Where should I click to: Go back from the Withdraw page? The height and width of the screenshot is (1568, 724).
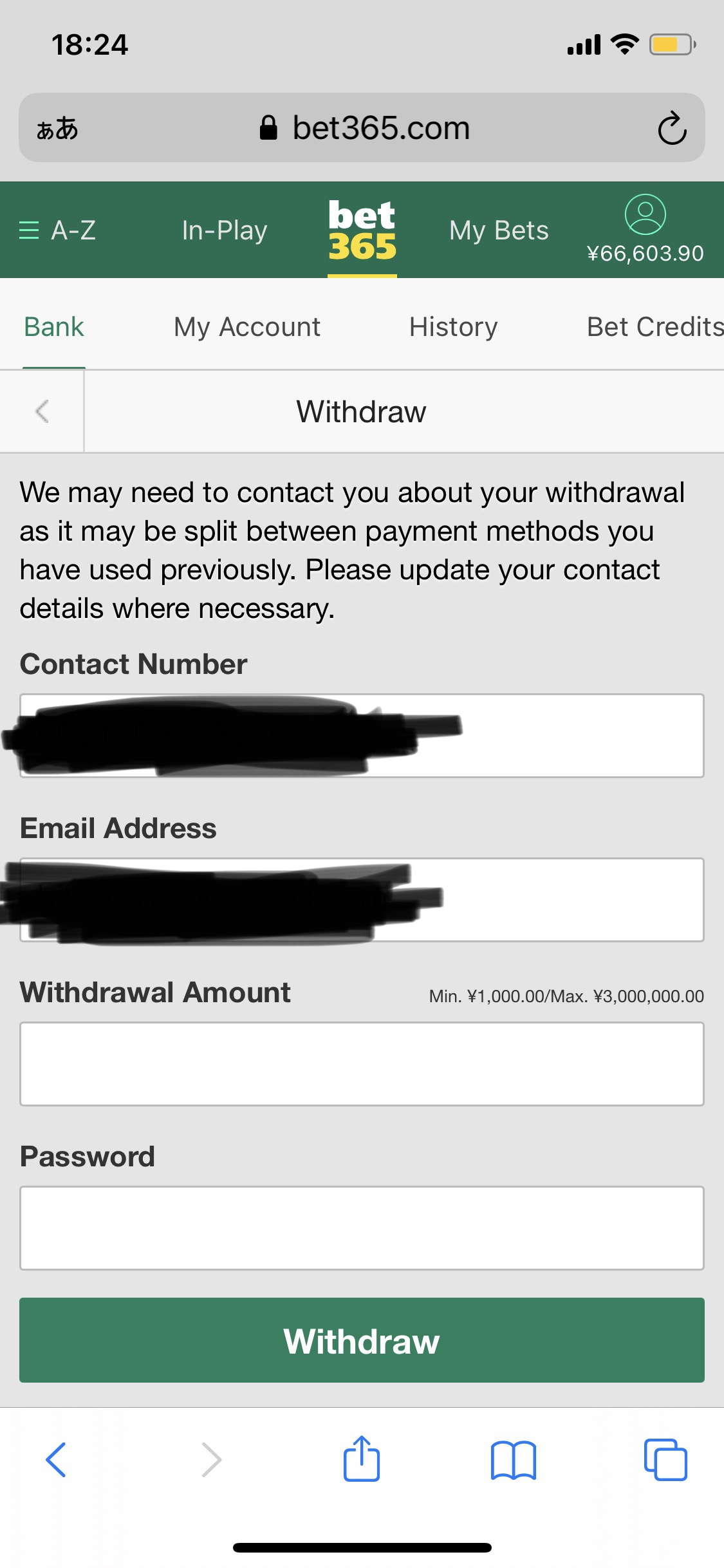click(x=42, y=411)
